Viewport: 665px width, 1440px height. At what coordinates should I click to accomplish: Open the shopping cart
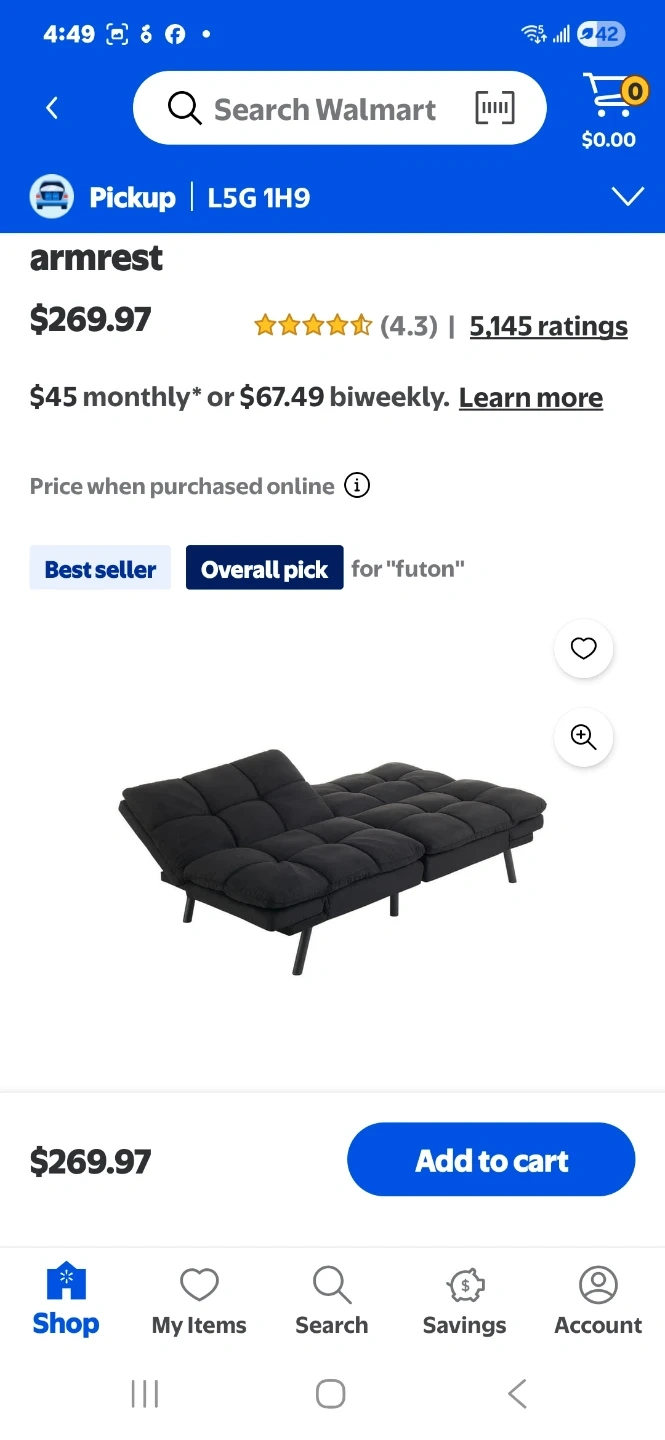pyautogui.click(x=609, y=108)
